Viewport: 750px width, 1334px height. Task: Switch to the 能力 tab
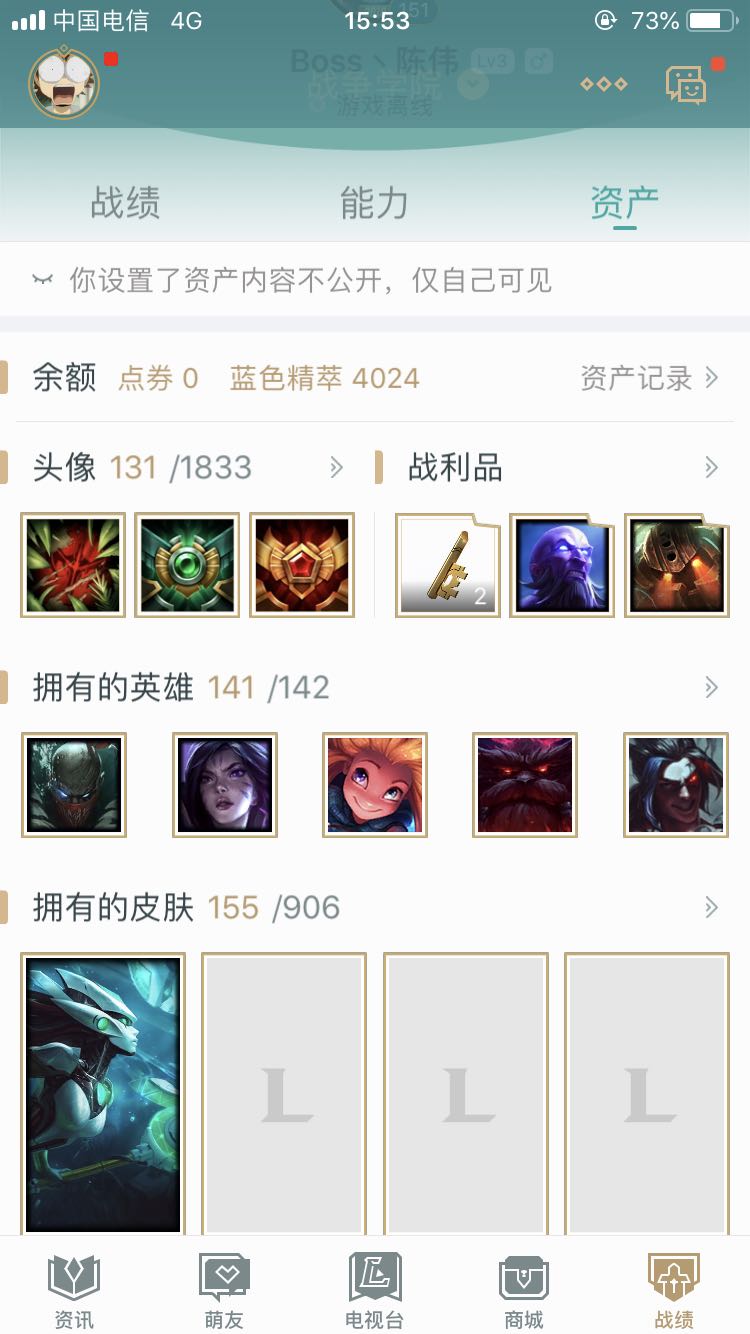[374, 203]
